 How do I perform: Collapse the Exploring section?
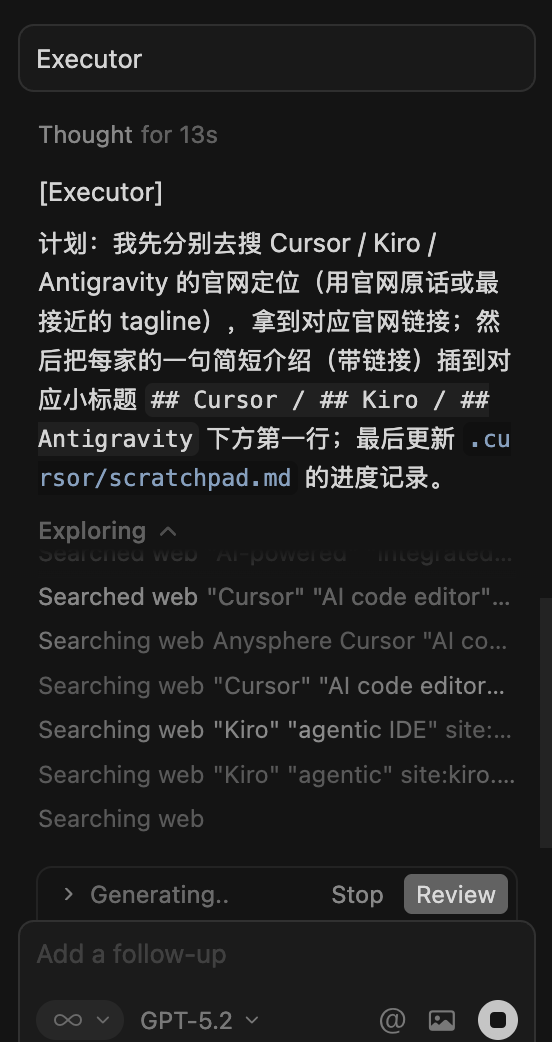108,530
